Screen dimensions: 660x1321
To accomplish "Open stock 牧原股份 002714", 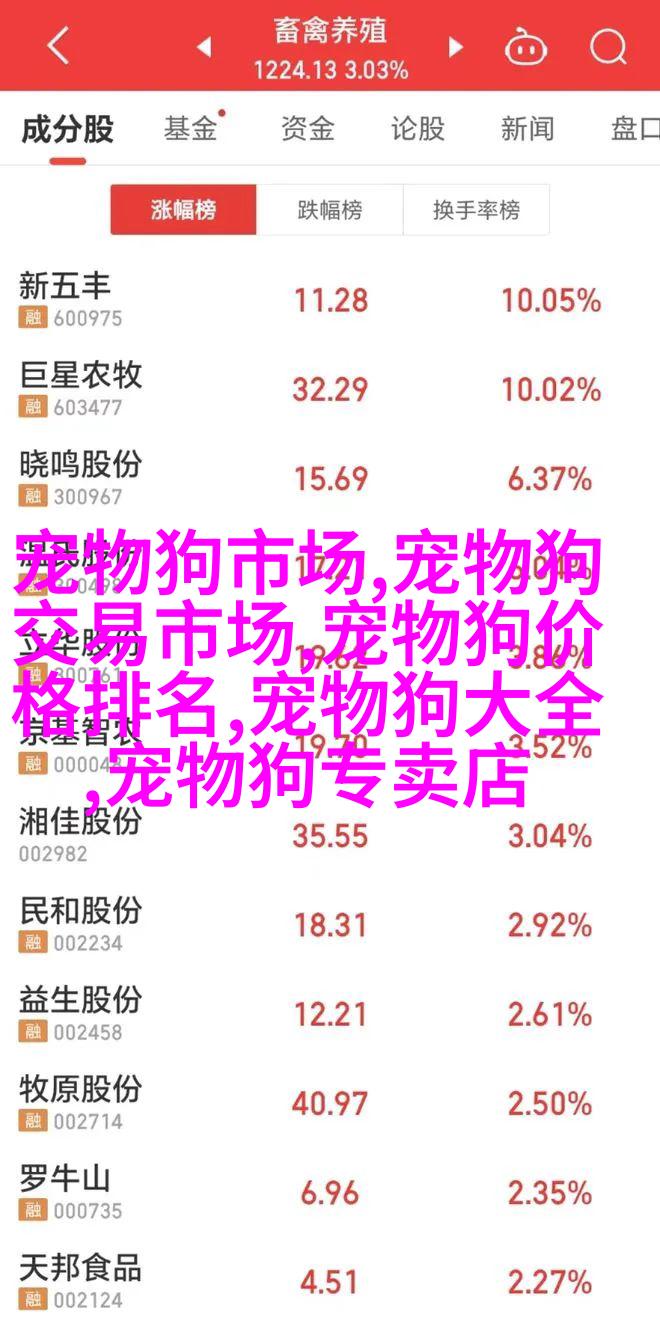I will (330, 1103).
